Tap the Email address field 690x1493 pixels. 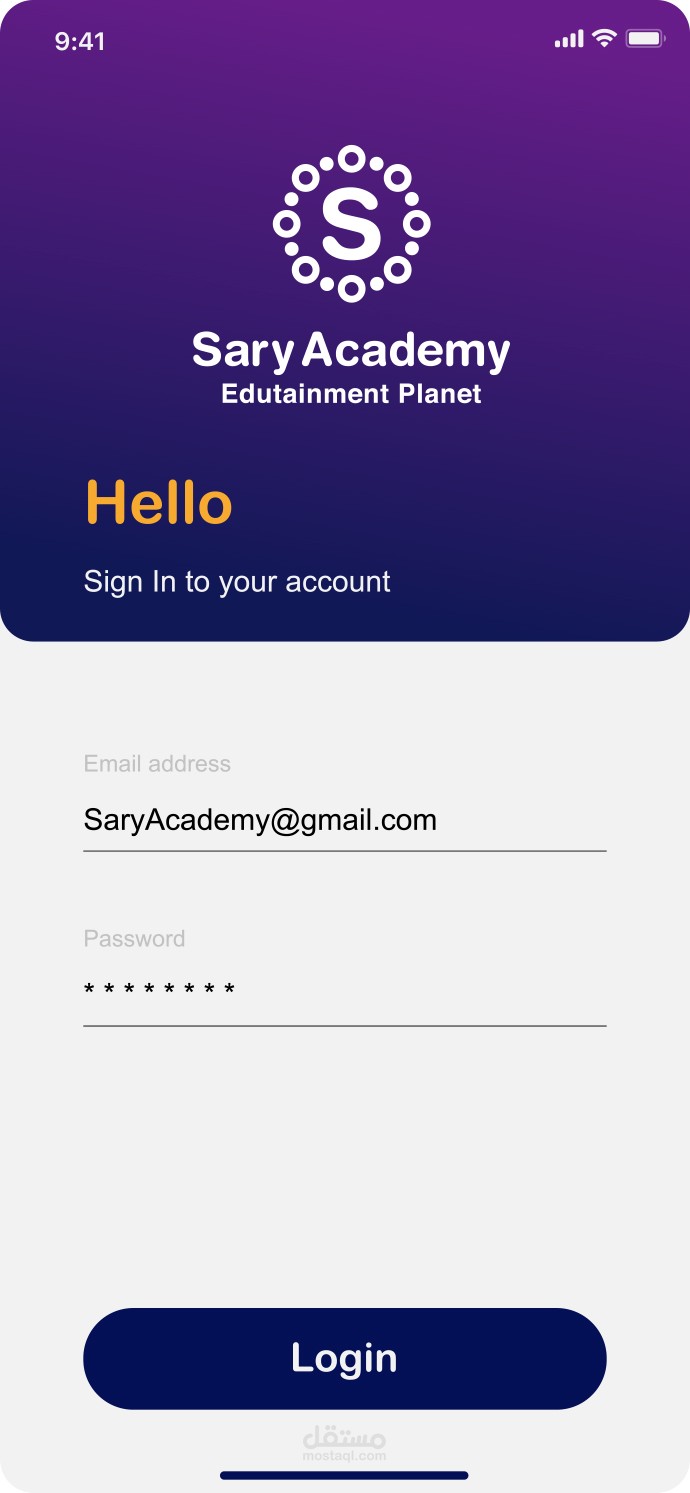coord(344,821)
